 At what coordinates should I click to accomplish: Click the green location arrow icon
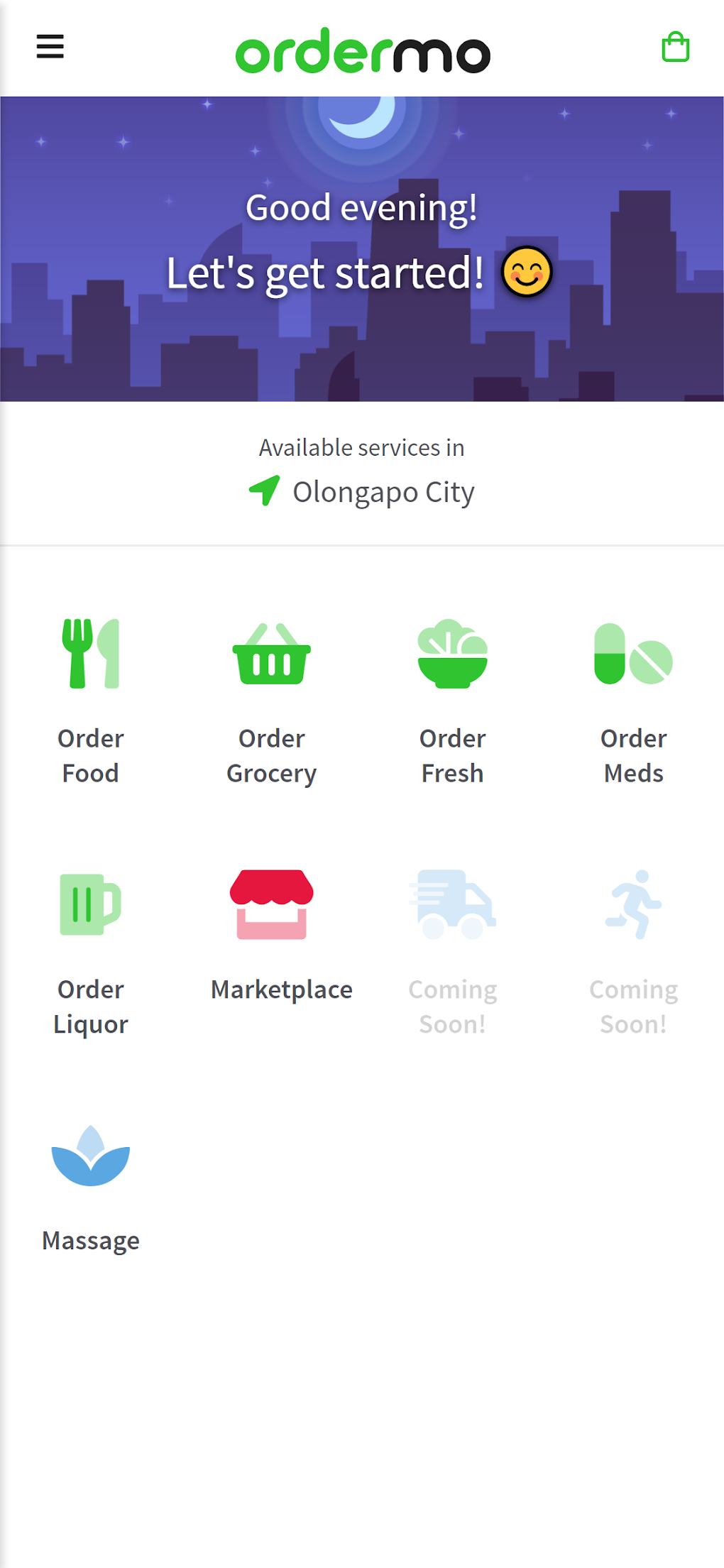coord(265,490)
